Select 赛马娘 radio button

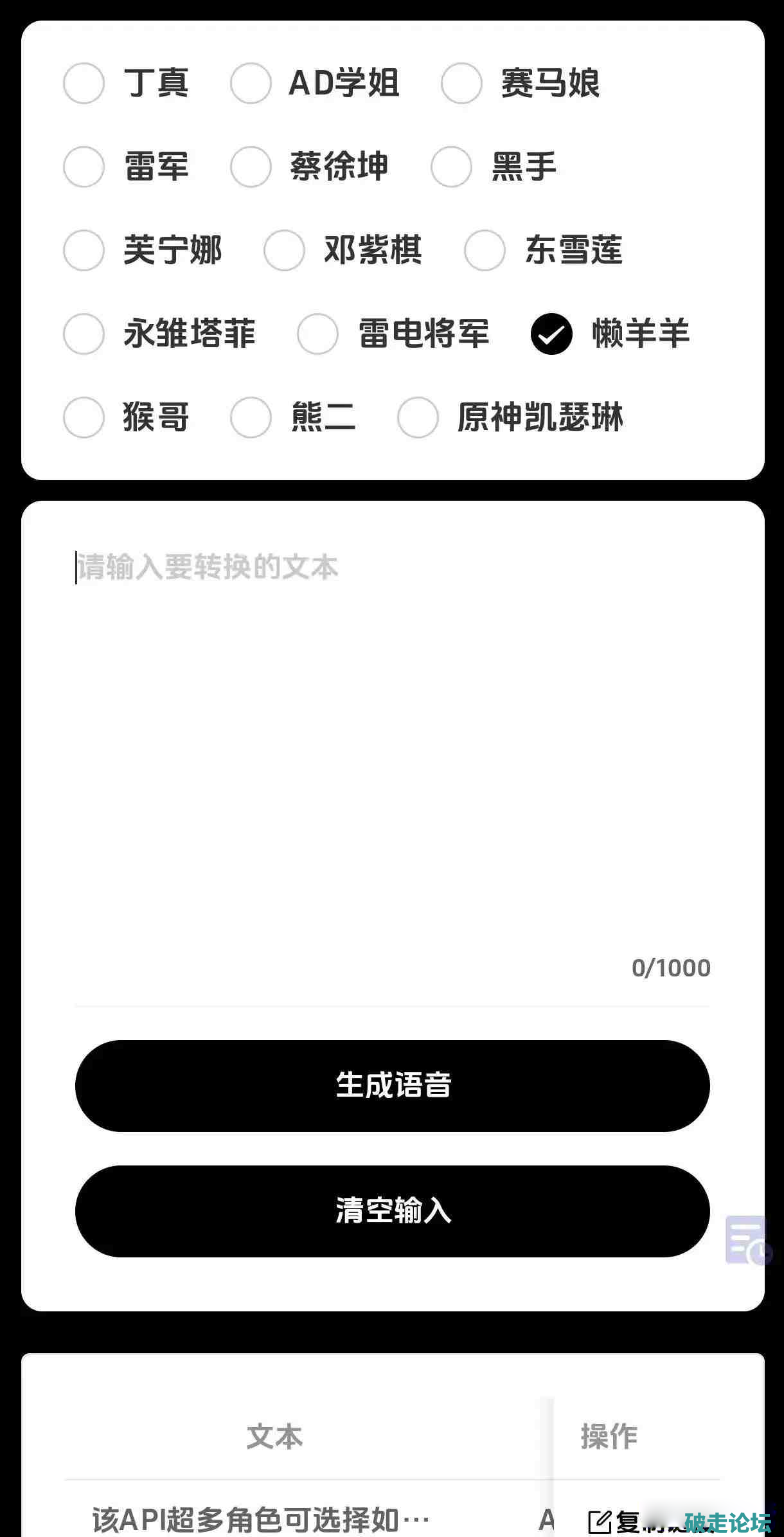click(x=461, y=83)
